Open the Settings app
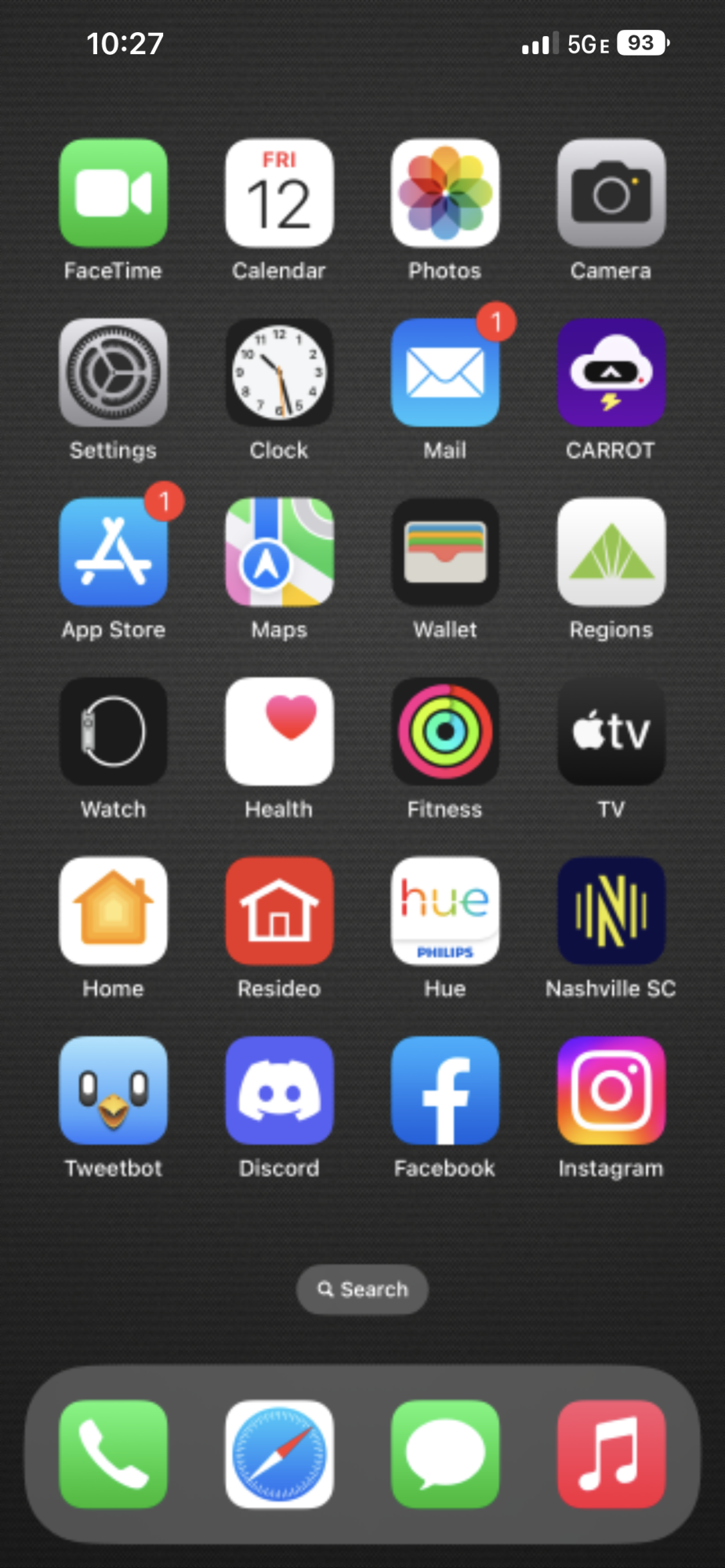Screen dimensions: 725x1568 tap(113, 372)
